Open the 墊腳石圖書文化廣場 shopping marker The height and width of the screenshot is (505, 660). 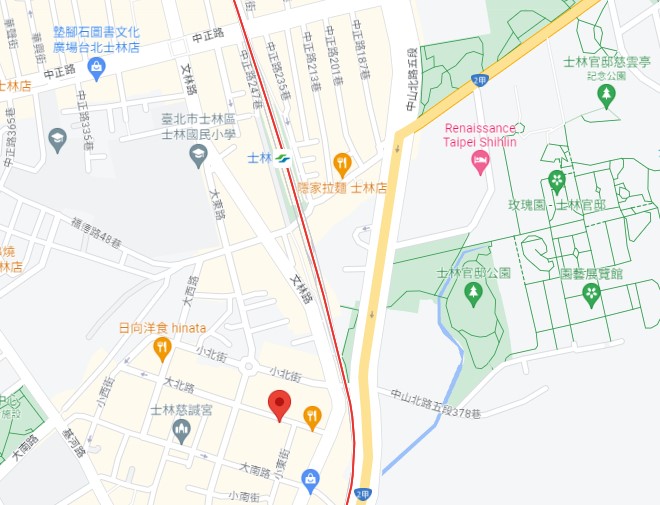click(x=96, y=68)
